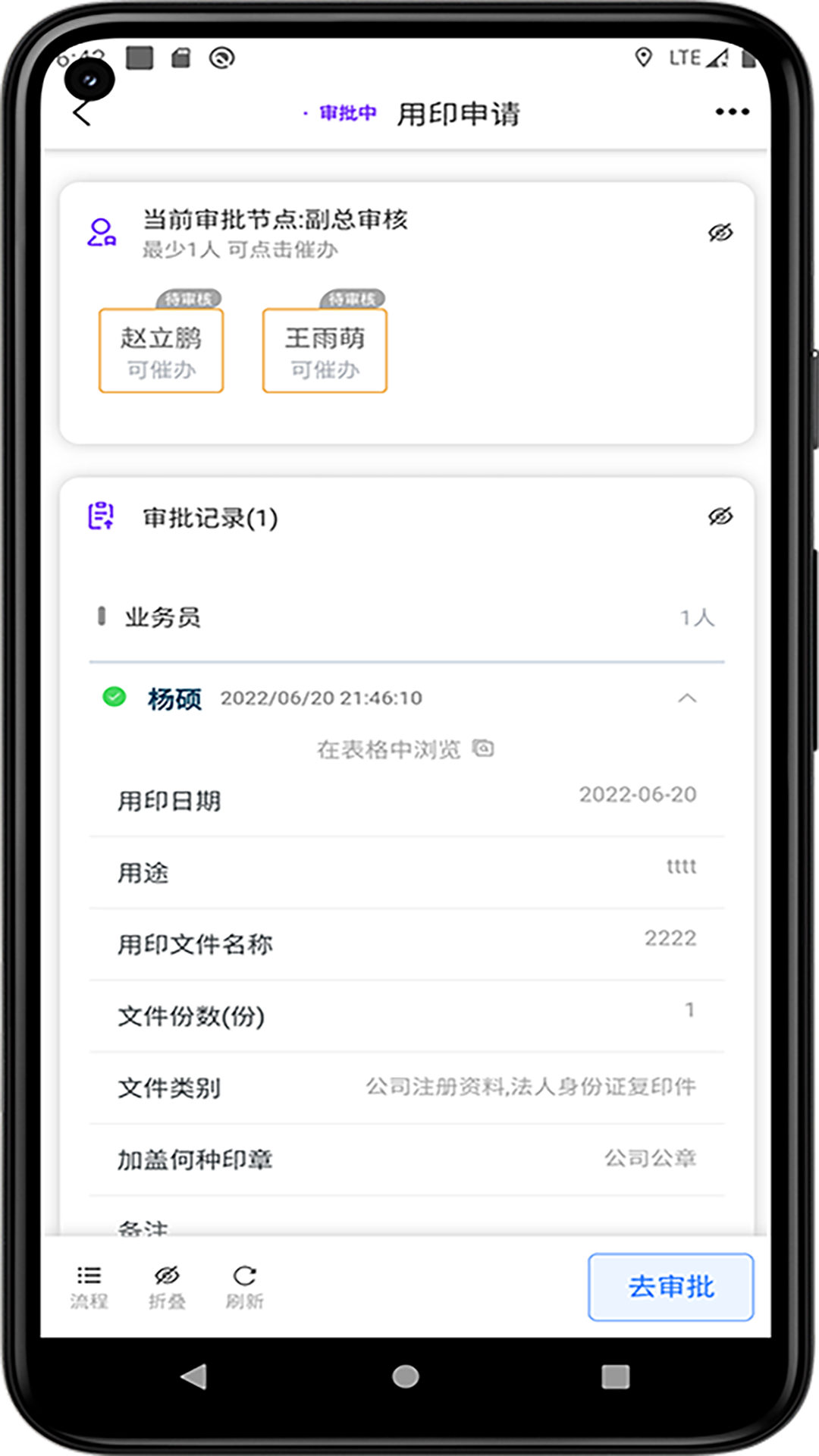Hide the 审批记录 section

pyautogui.click(x=720, y=516)
